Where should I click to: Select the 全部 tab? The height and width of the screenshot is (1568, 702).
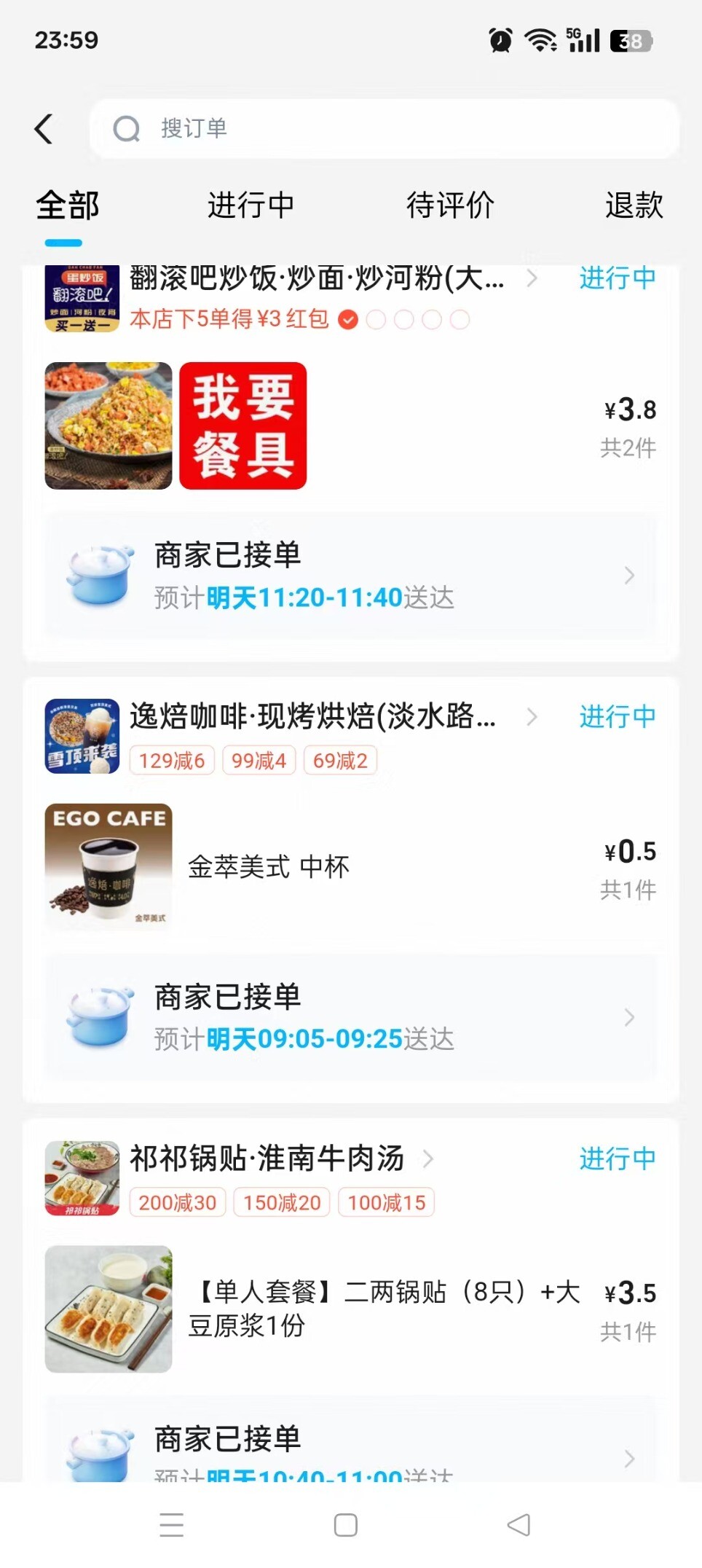[x=67, y=205]
